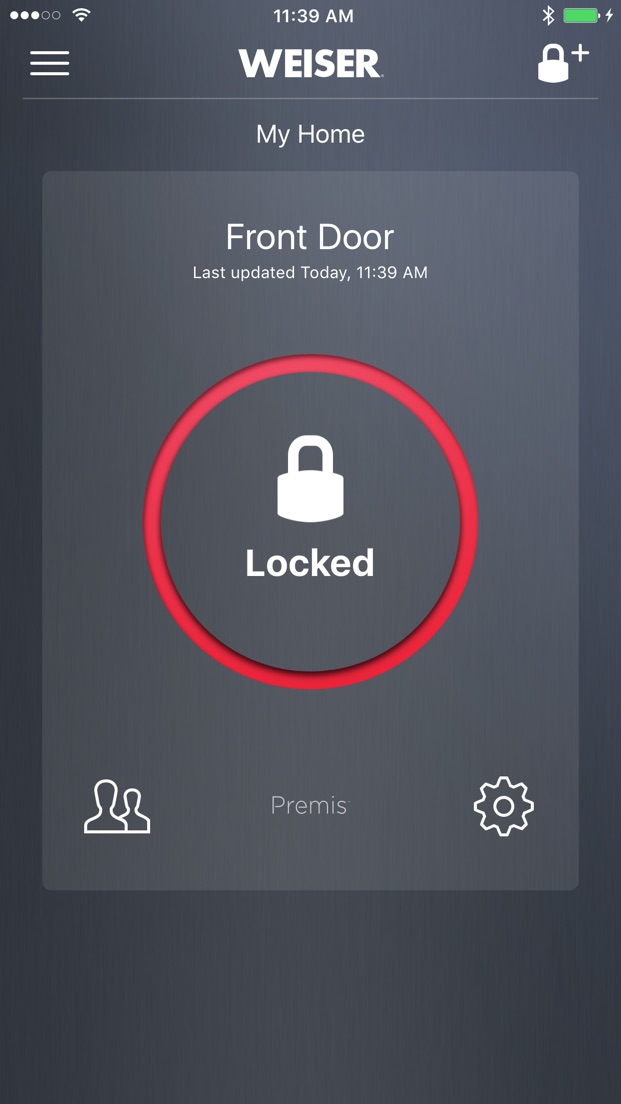This screenshot has height=1104, width=621.
Task: Add a new lock
Action: [x=563, y=63]
